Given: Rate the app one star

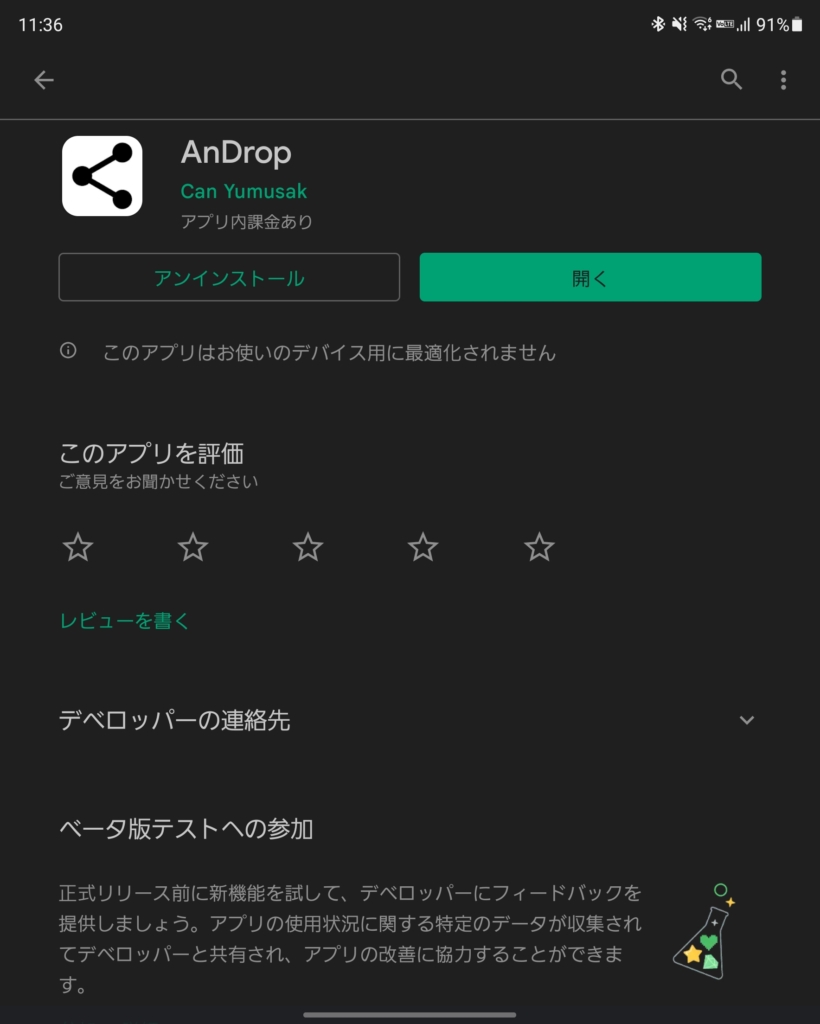Looking at the screenshot, I should (x=78, y=547).
